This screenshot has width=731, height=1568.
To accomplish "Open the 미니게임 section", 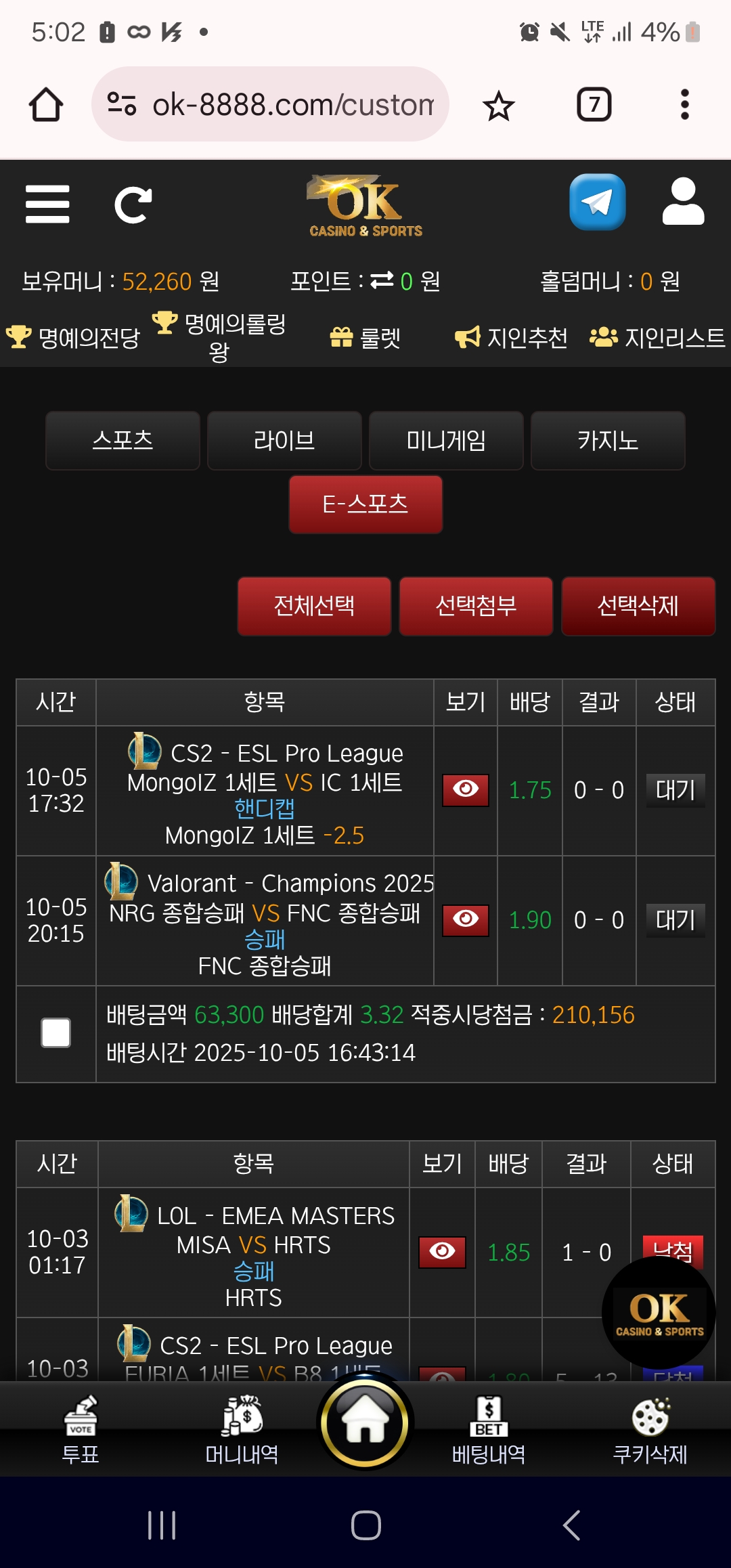I will (x=446, y=441).
